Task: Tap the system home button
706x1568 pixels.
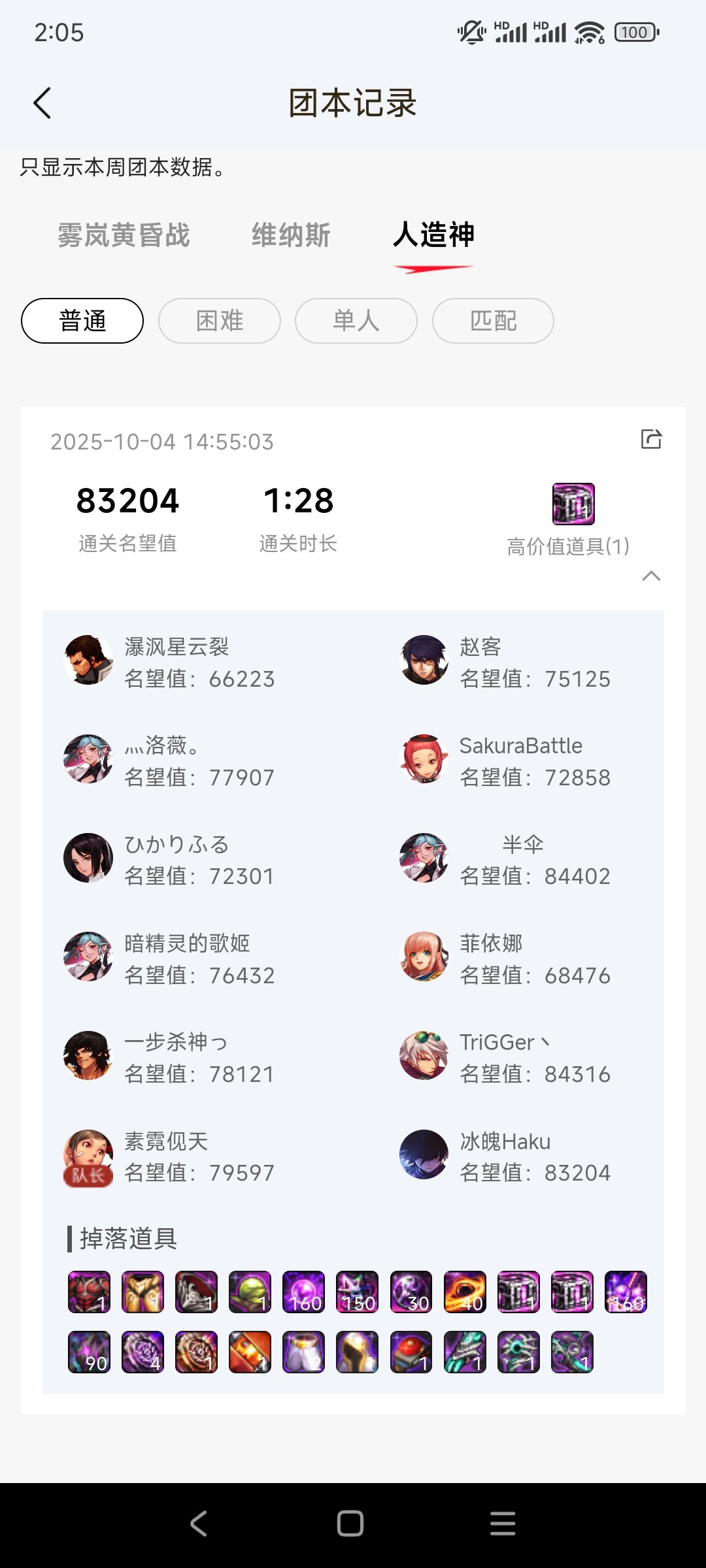Action: click(x=350, y=1524)
